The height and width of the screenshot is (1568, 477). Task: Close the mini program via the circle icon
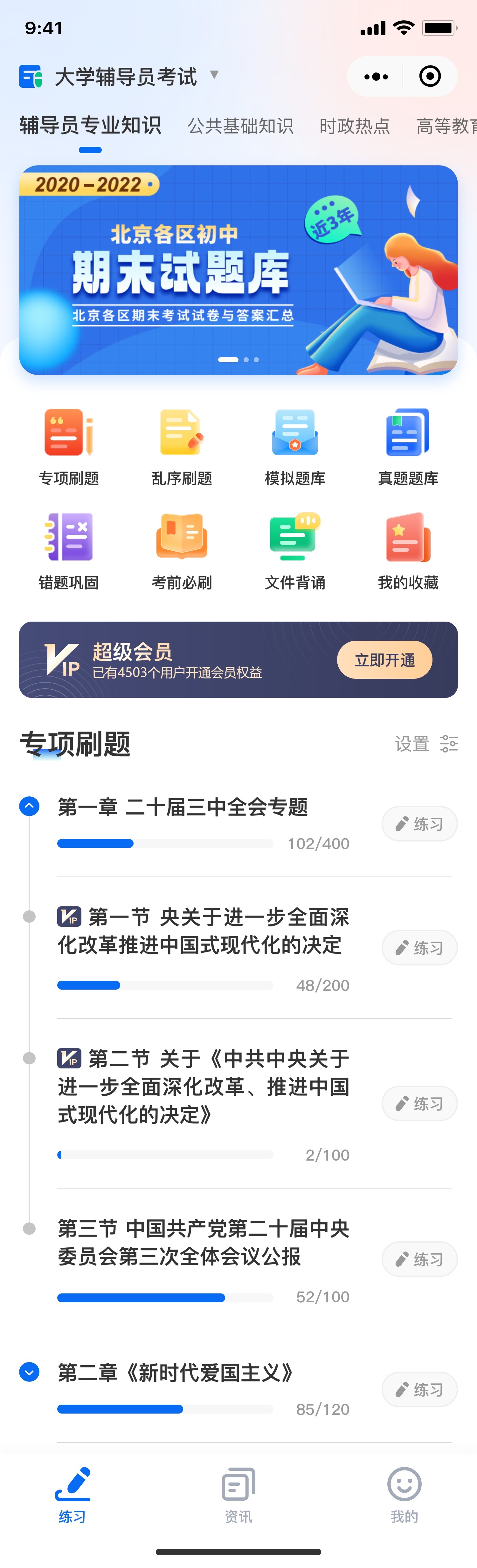pyautogui.click(x=430, y=77)
